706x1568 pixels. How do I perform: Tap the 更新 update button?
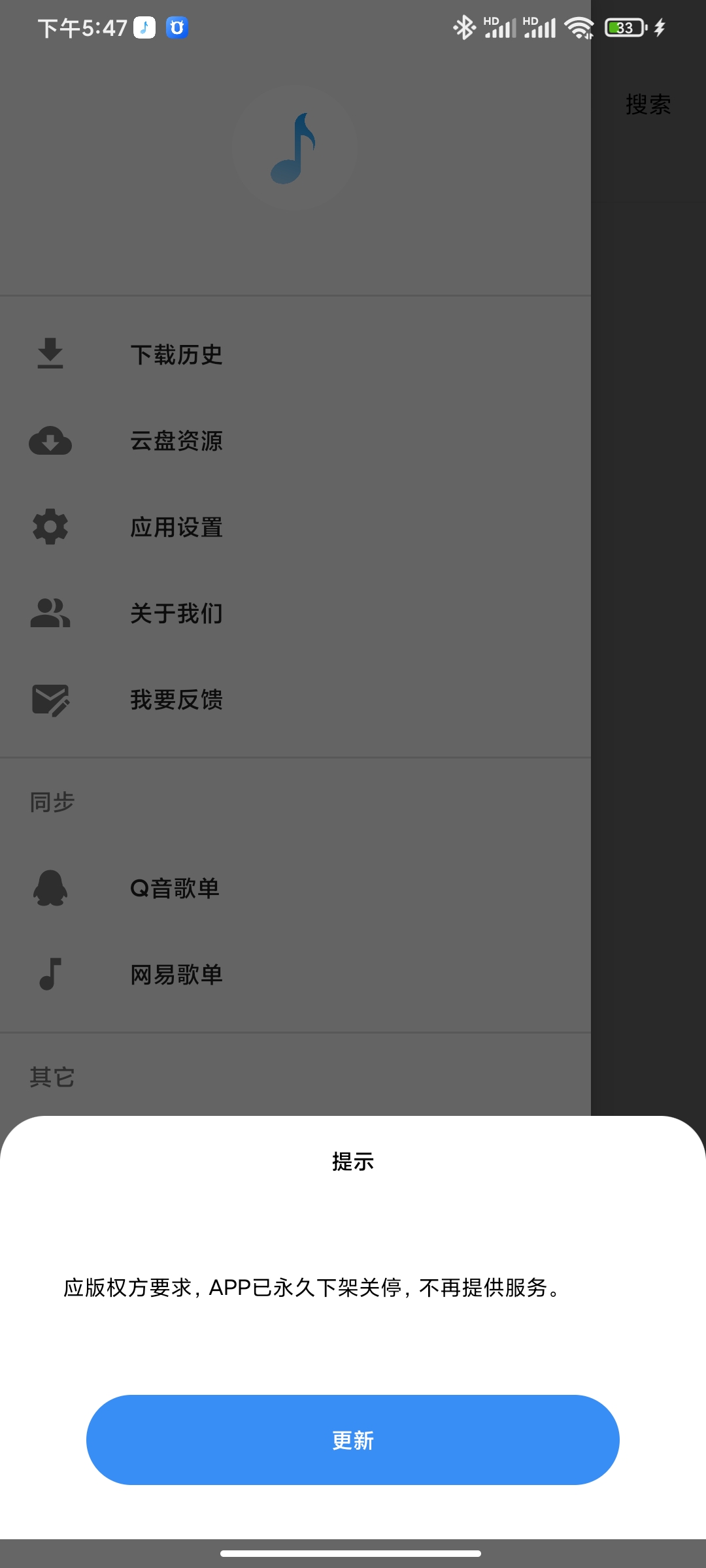pos(353,1440)
